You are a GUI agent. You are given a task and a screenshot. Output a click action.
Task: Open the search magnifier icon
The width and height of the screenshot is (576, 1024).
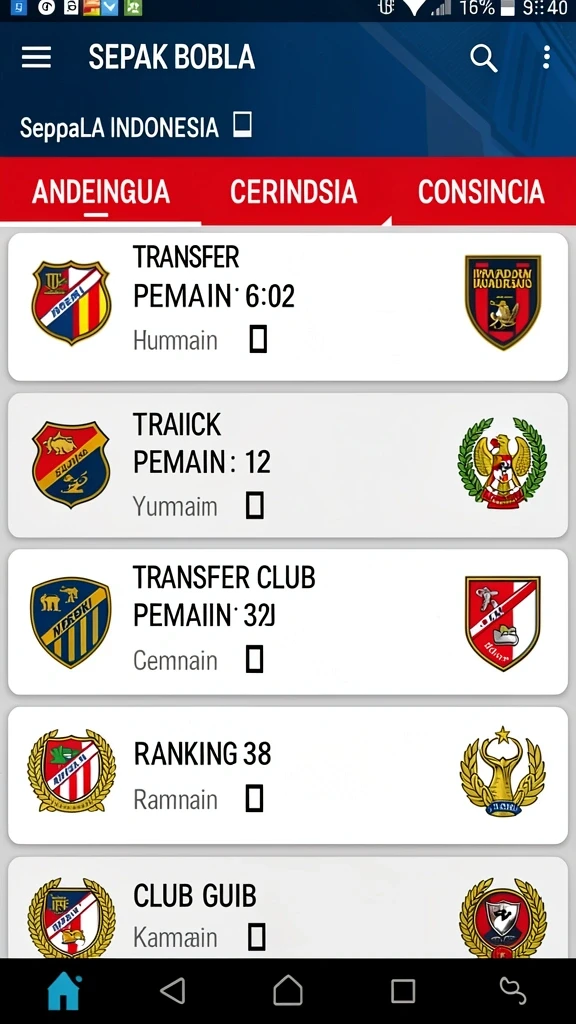point(483,58)
